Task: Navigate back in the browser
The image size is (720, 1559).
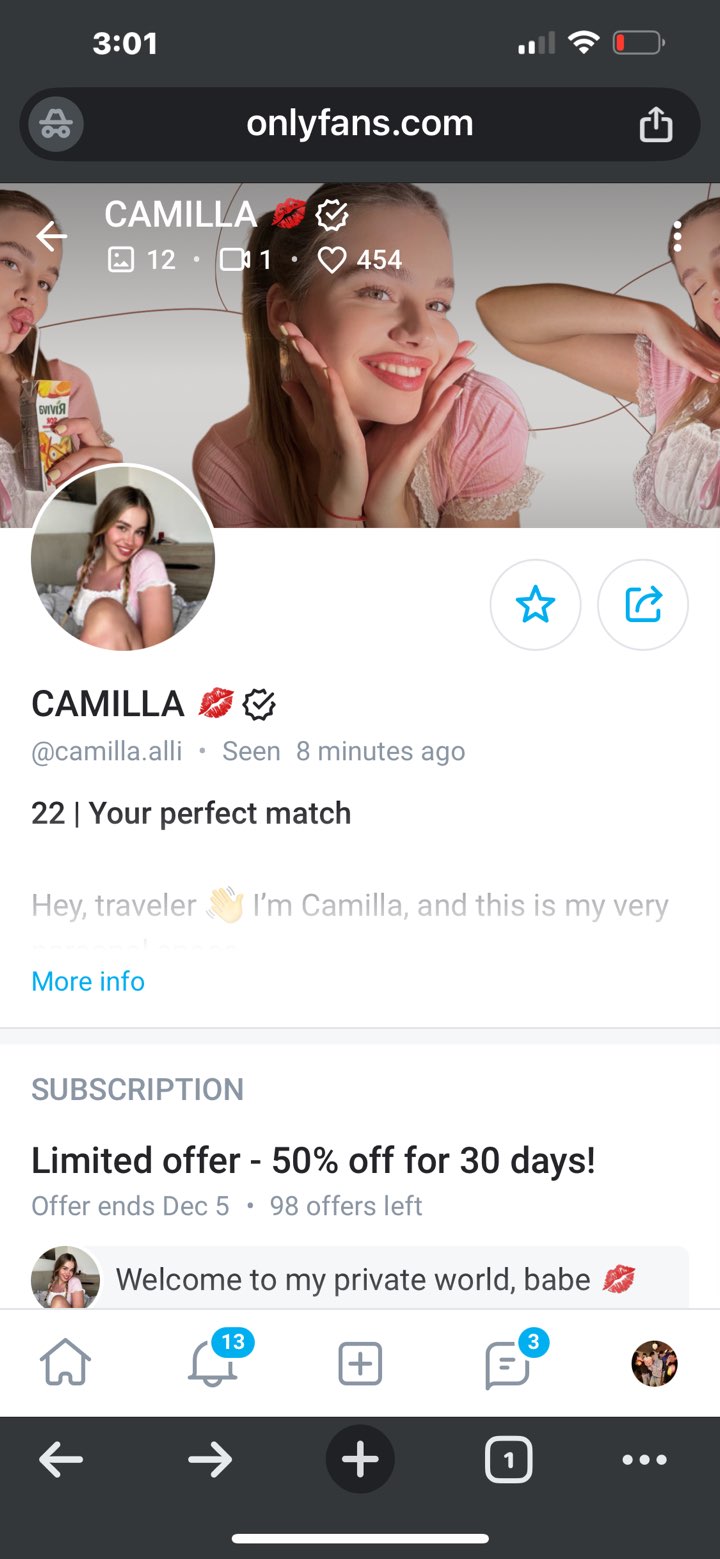Action: [x=61, y=1461]
